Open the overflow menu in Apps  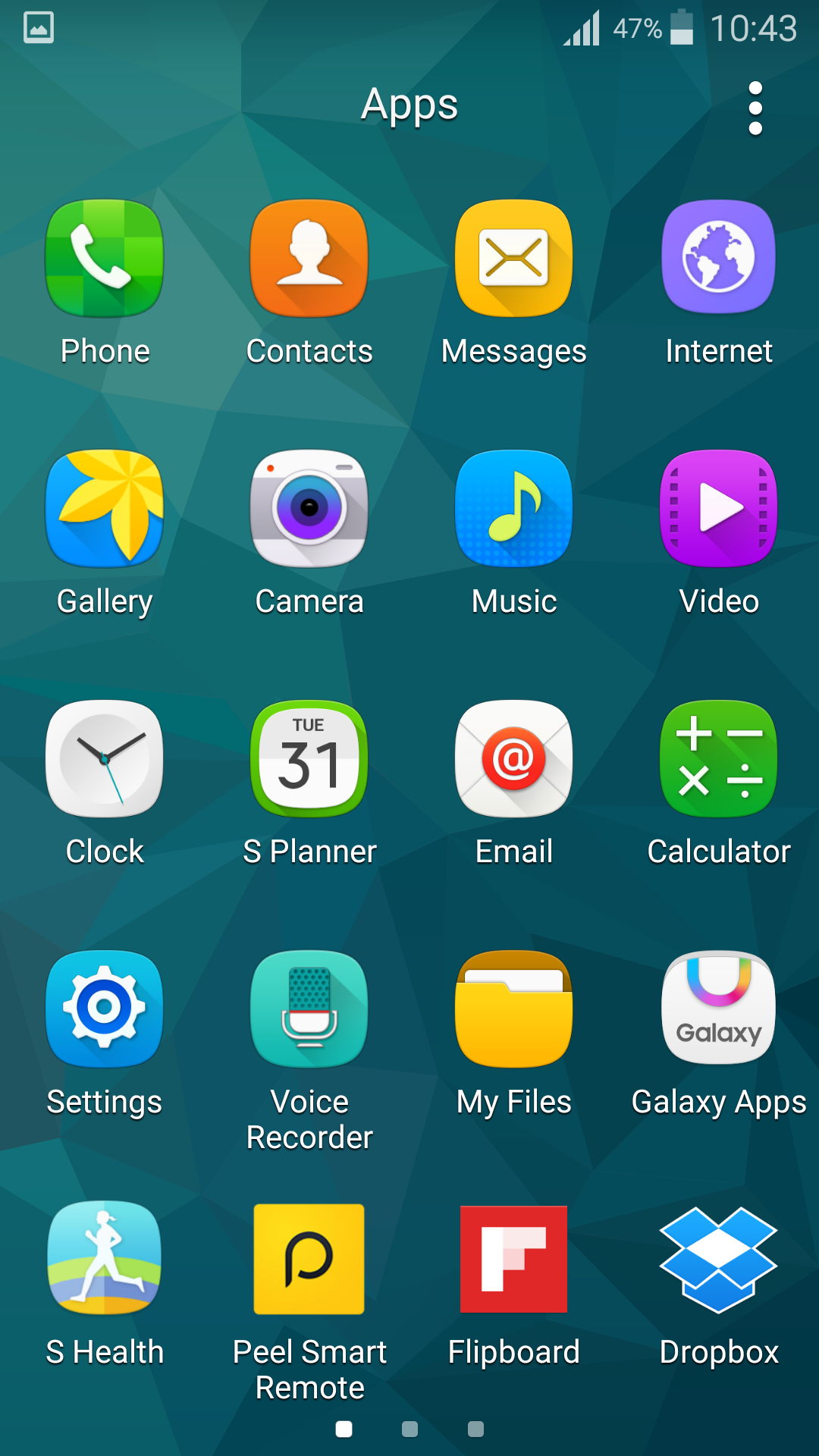point(755,108)
